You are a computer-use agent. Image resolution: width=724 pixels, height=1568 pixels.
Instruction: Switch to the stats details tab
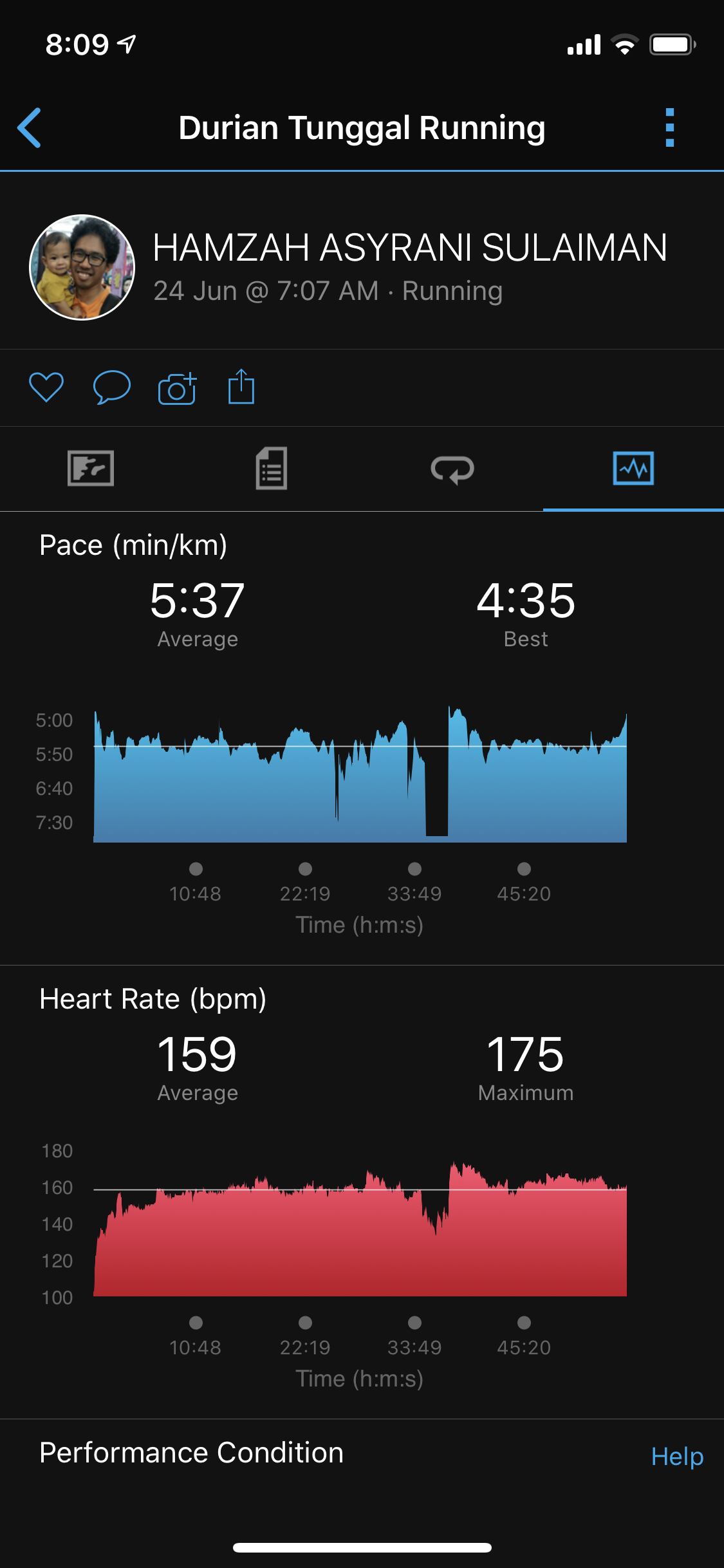272,468
